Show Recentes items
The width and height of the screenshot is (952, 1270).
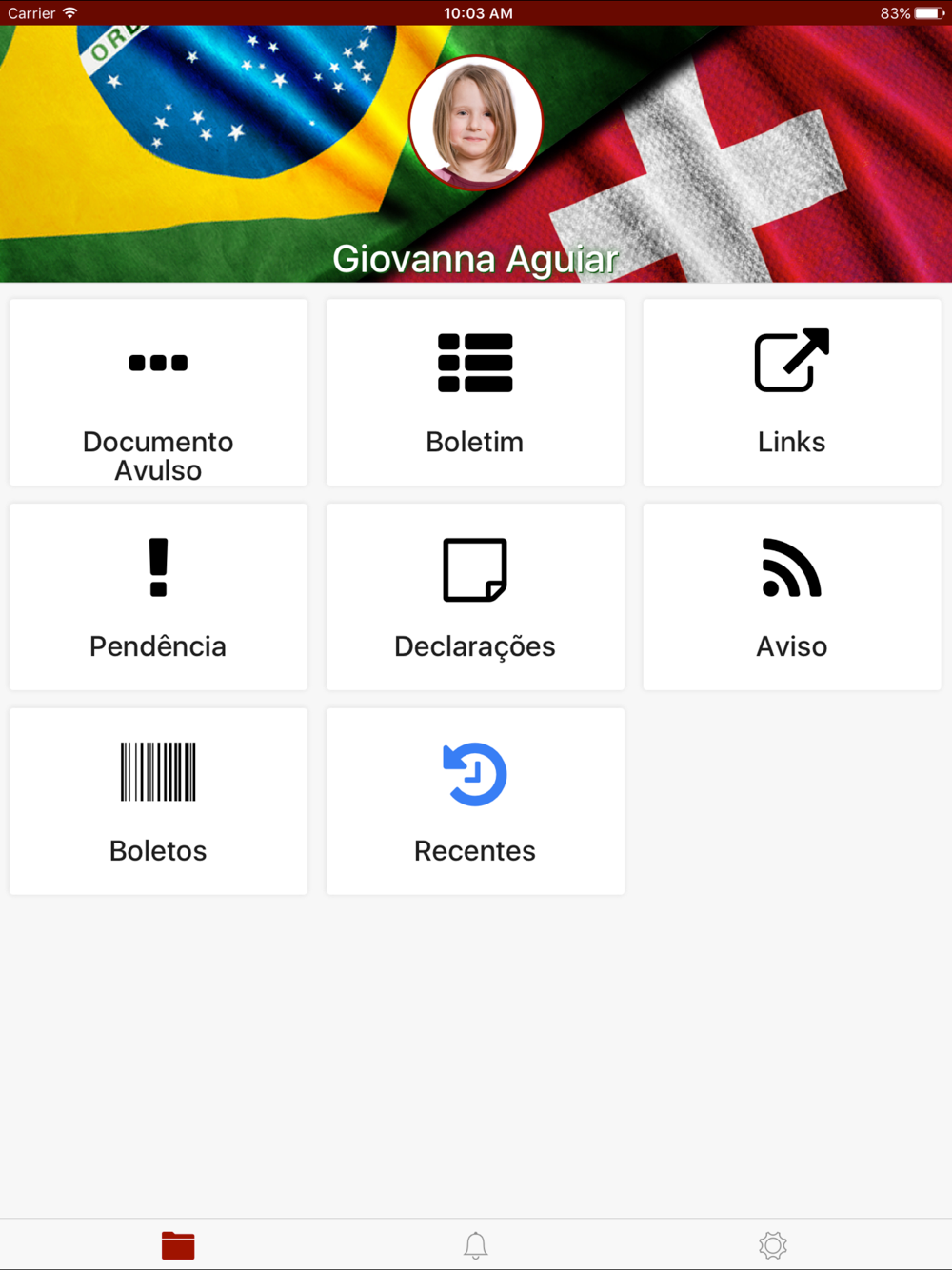coord(475,801)
